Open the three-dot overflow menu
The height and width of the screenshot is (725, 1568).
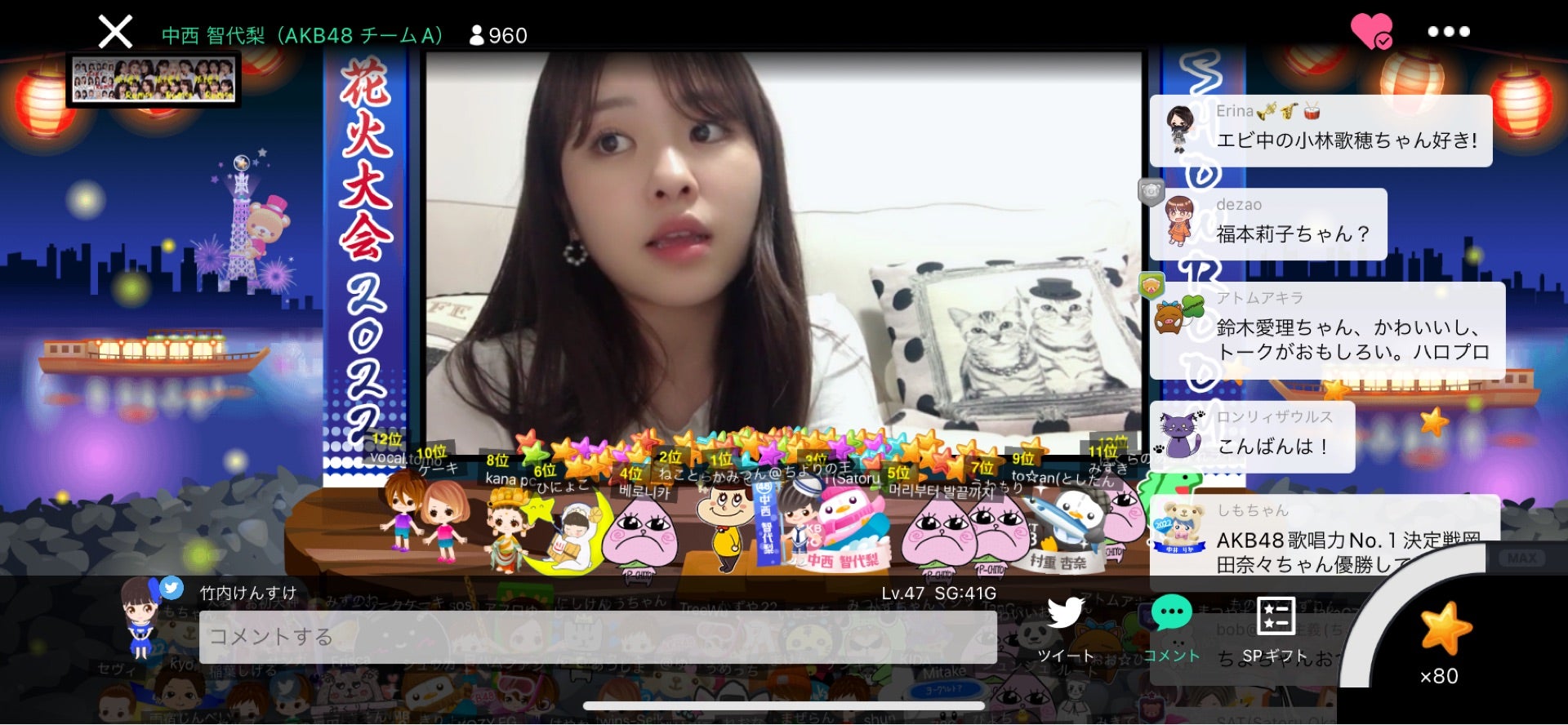[1448, 32]
